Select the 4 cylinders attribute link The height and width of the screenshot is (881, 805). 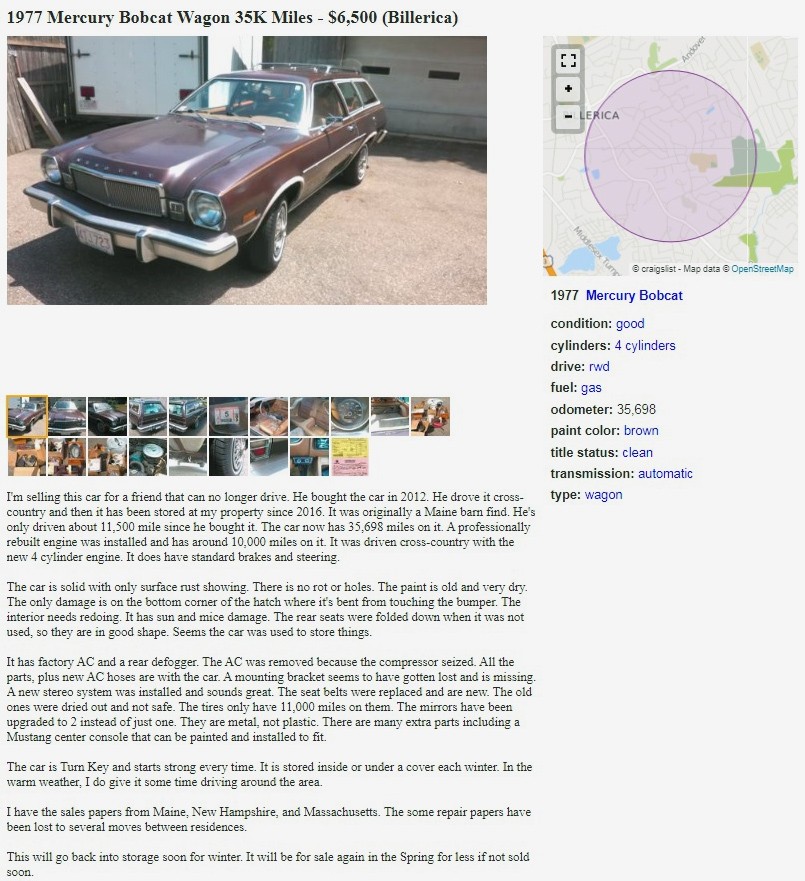(645, 346)
